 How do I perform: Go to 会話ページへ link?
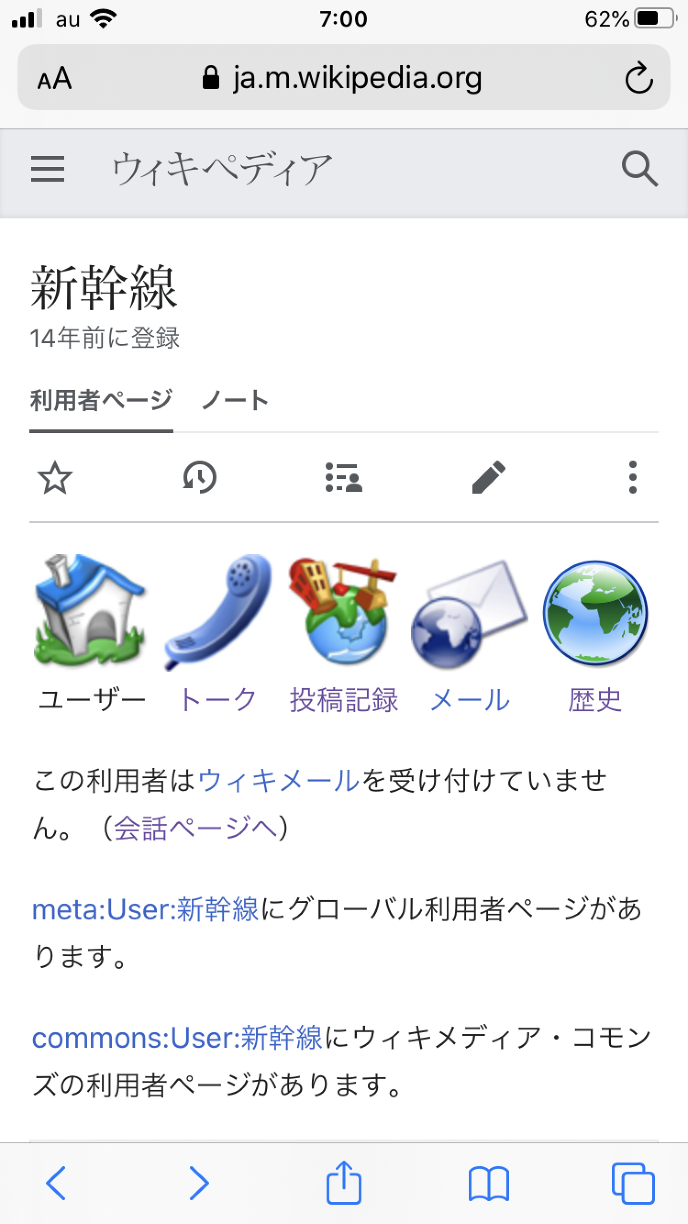195,829
